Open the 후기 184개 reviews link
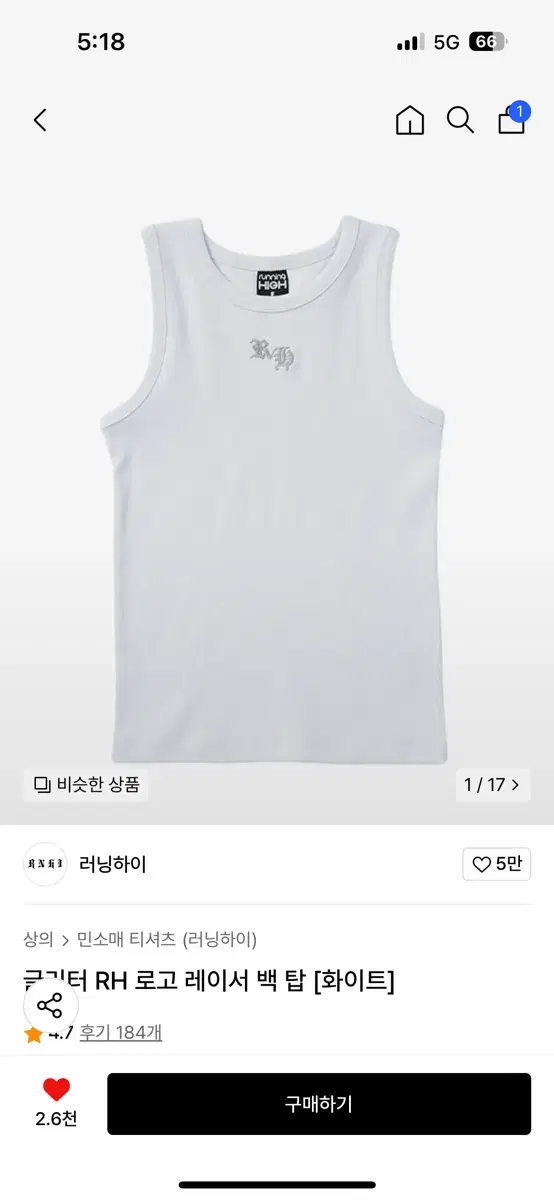This screenshot has width=554, height=1200. click(121, 1032)
